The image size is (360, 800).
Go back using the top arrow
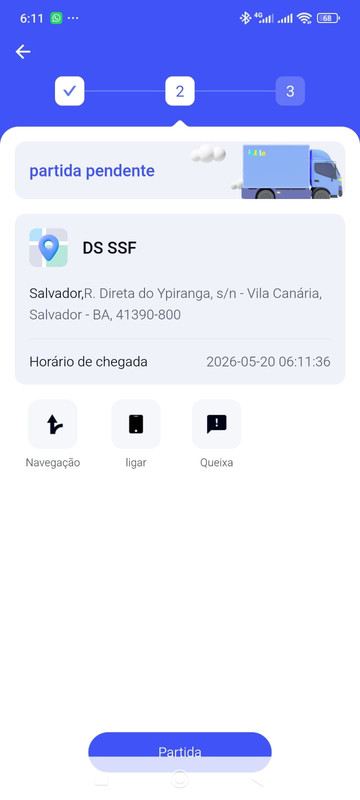coord(23,52)
